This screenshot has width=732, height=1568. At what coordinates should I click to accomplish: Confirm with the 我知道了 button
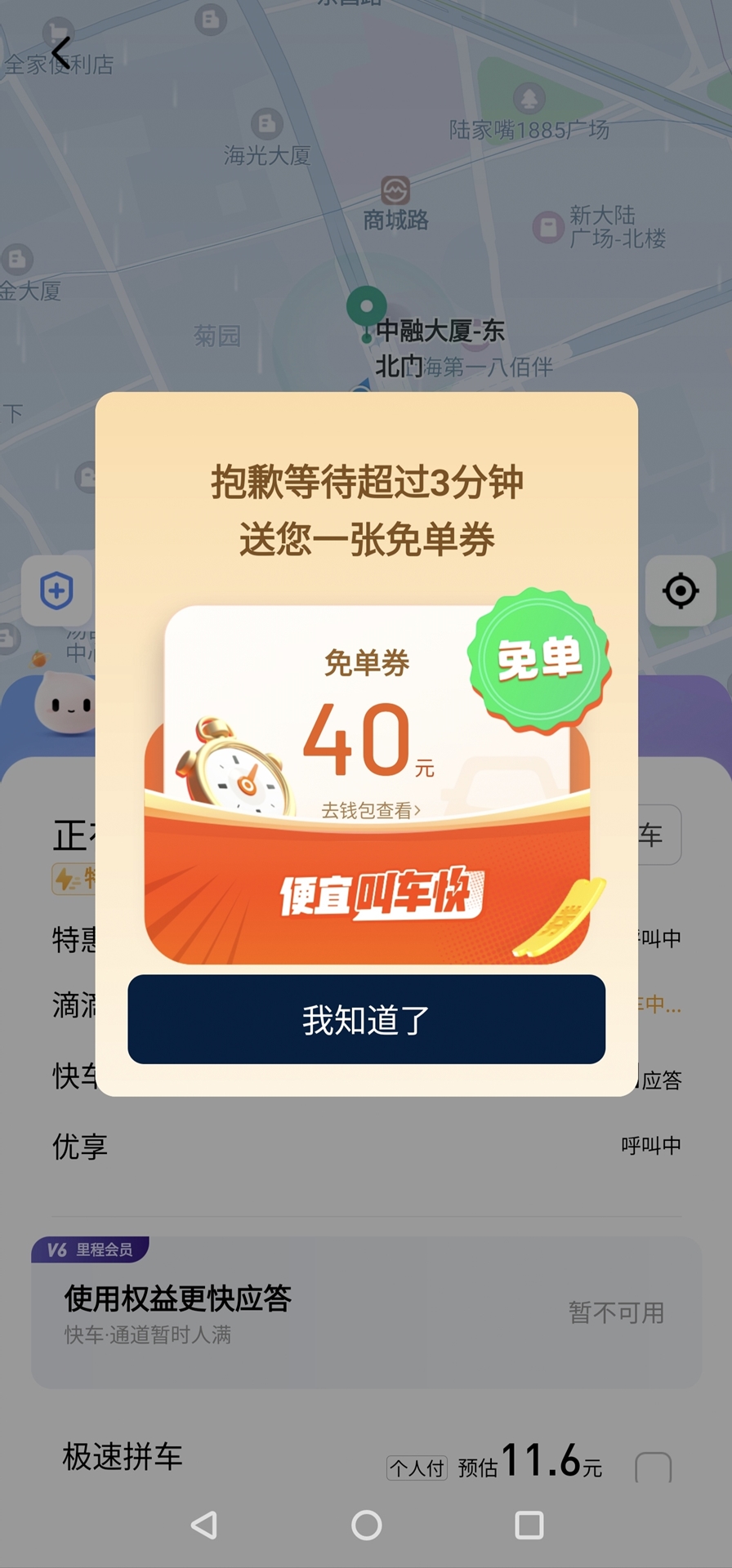pos(366,1019)
